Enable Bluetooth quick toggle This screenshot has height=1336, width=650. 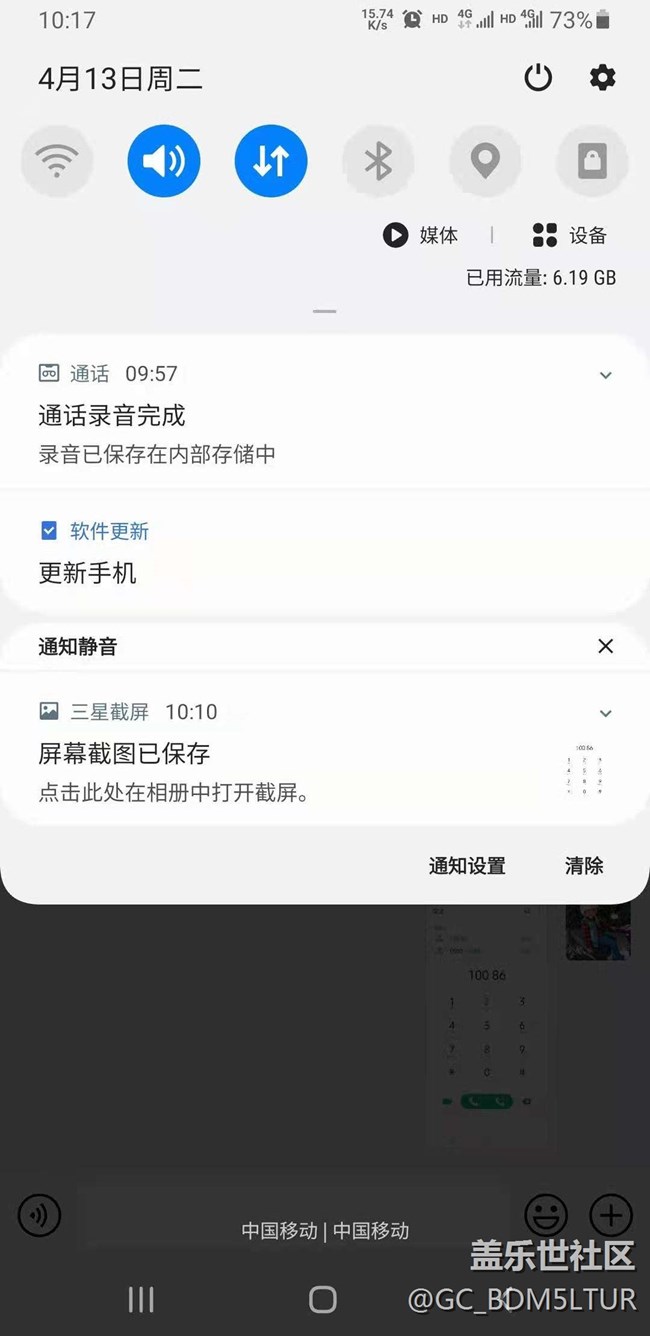pyautogui.click(x=378, y=161)
